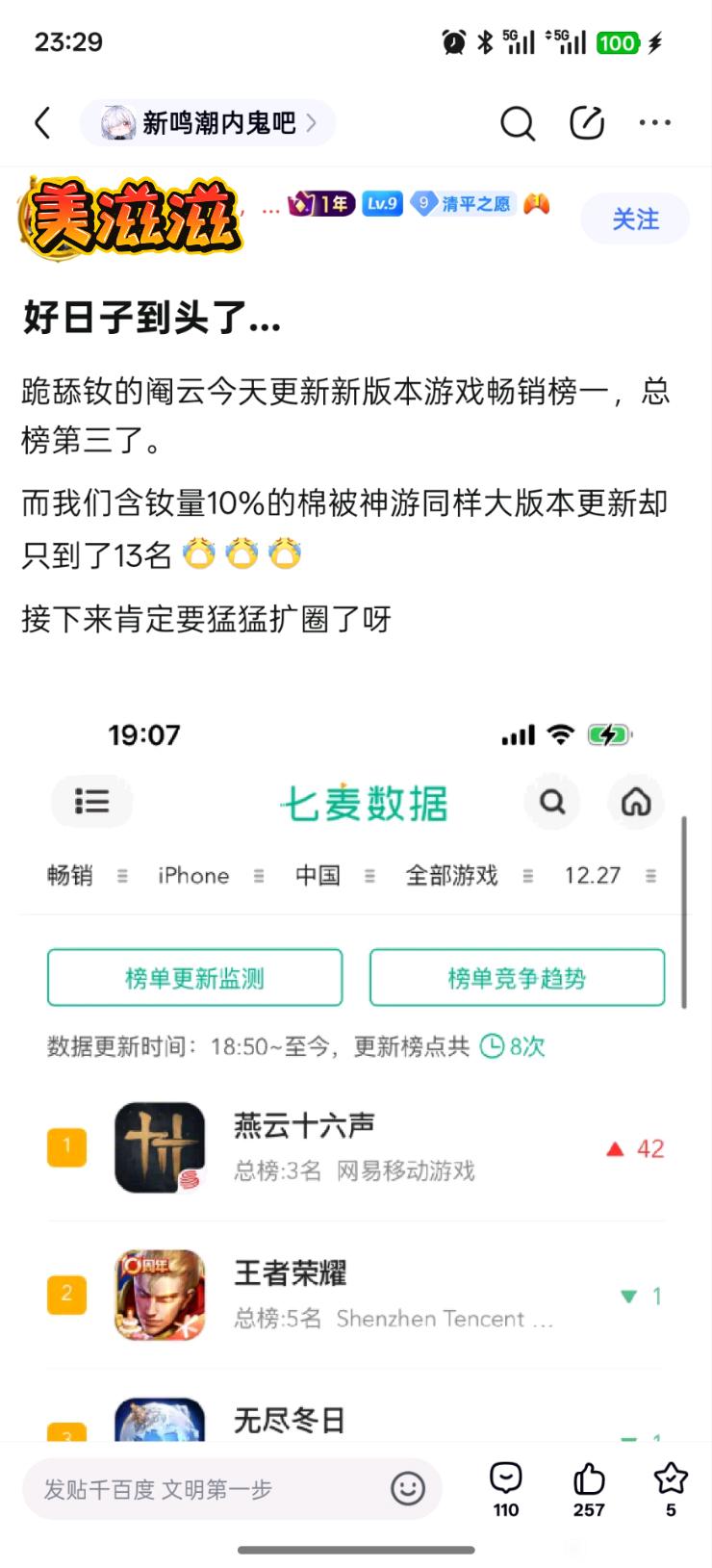712x1568 pixels.
Task: Open the embedded 七麦数据 chart screenshot
Action: (356, 1059)
